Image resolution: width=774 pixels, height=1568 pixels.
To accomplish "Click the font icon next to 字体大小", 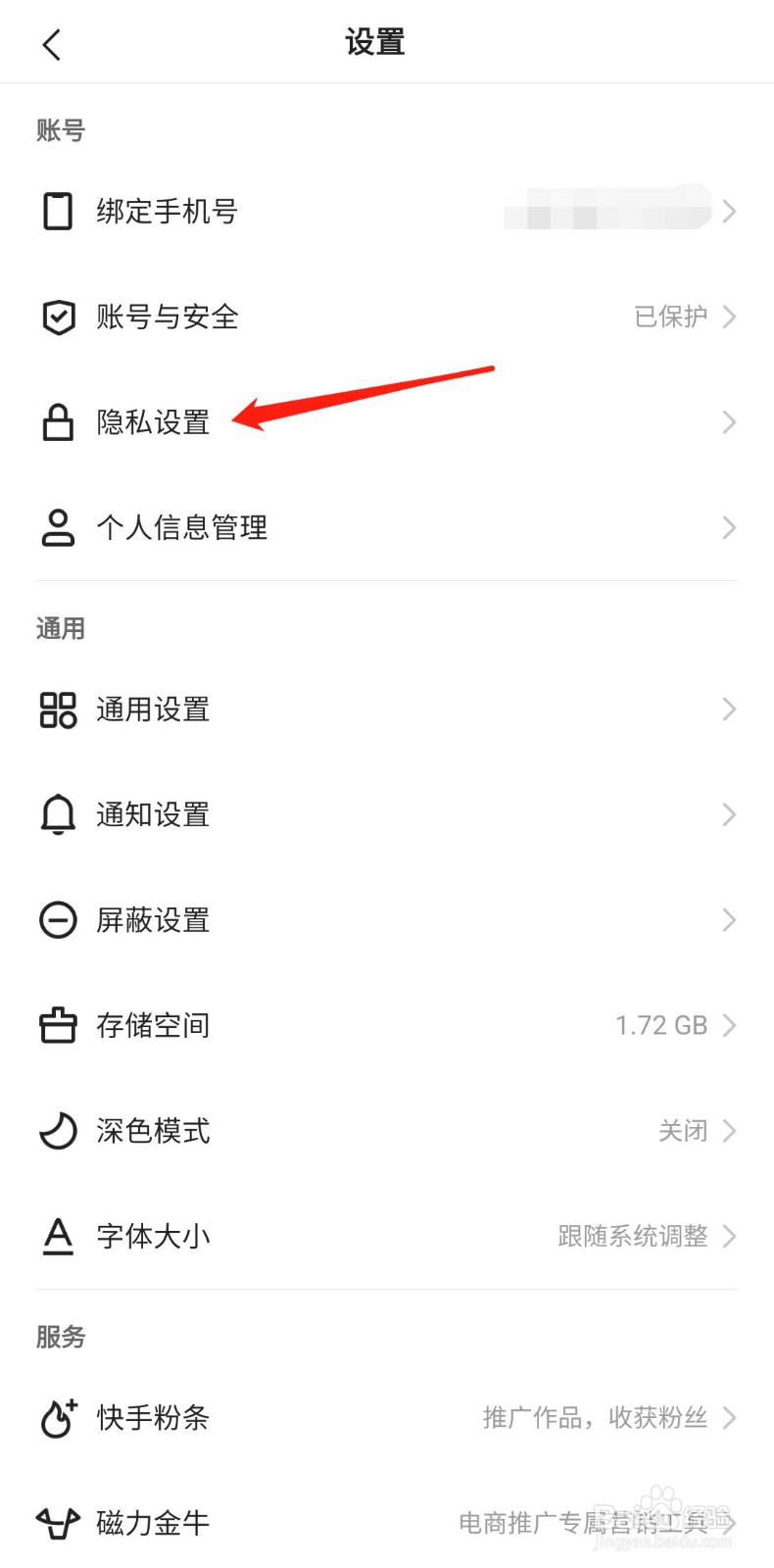I will point(58,1237).
